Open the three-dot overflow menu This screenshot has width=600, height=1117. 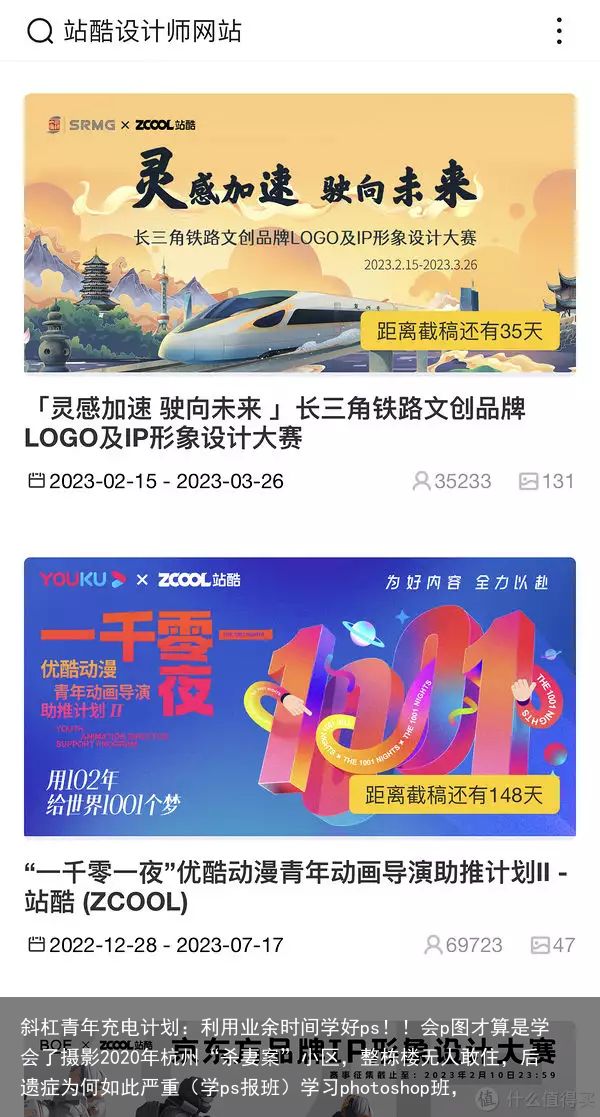[559, 31]
